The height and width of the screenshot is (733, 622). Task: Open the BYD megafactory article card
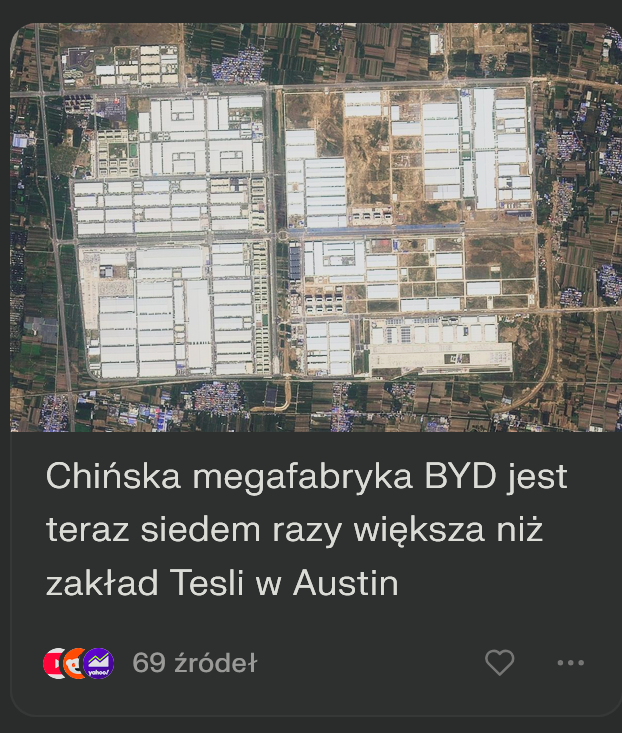coord(294,529)
